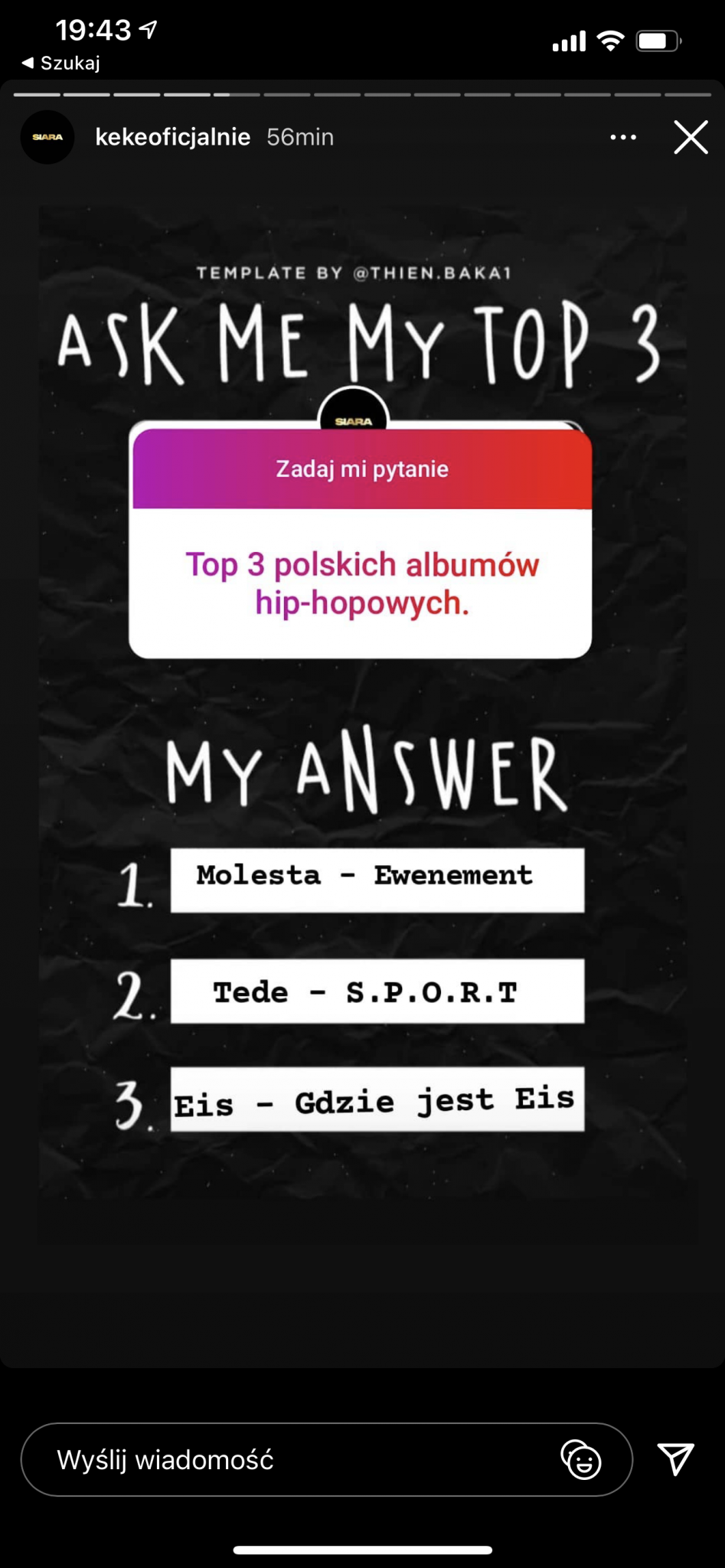The width and height of the screenshot is (725, 1568).
Task: Go back to Szukaj with the back arrow
Action: 60,63
